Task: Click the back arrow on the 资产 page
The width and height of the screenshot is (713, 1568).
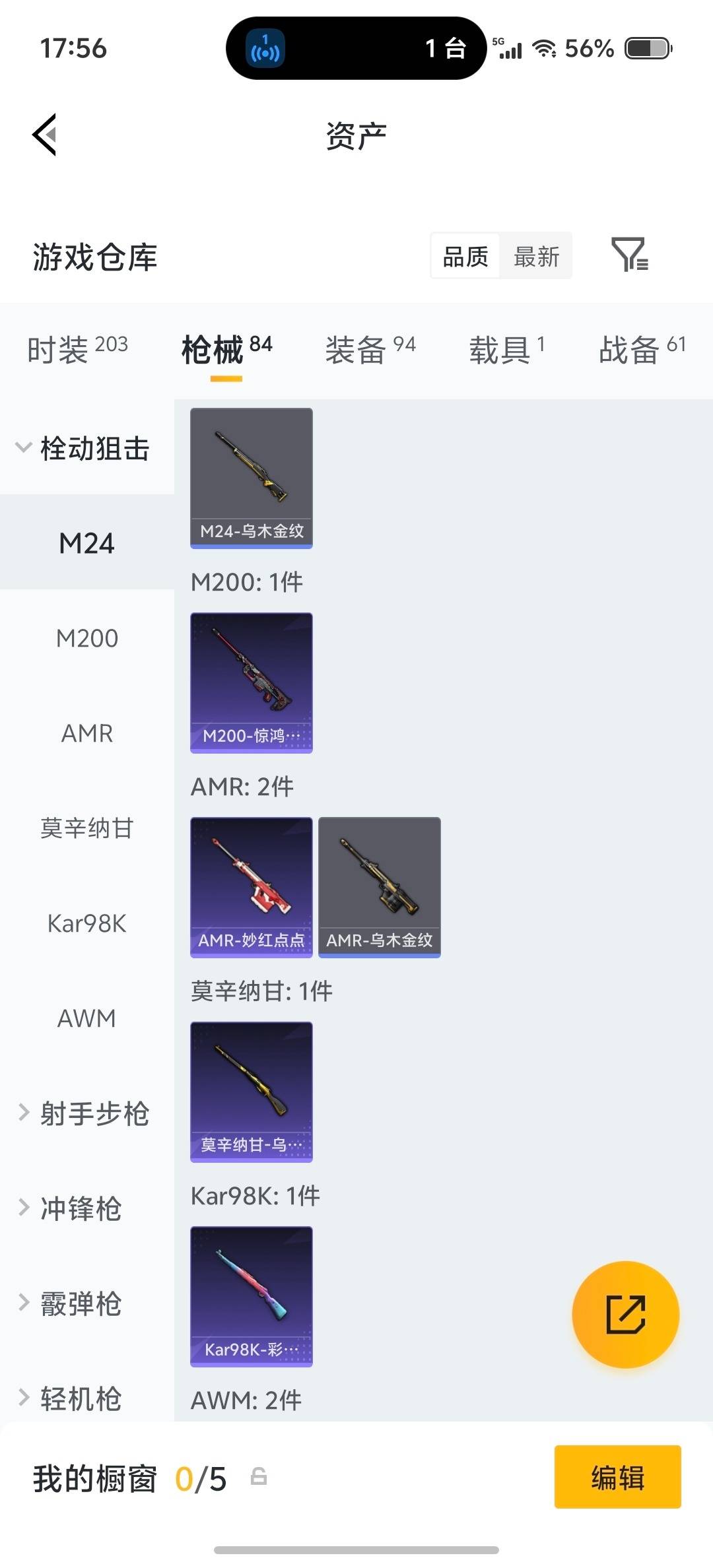Action: [44, 135]
